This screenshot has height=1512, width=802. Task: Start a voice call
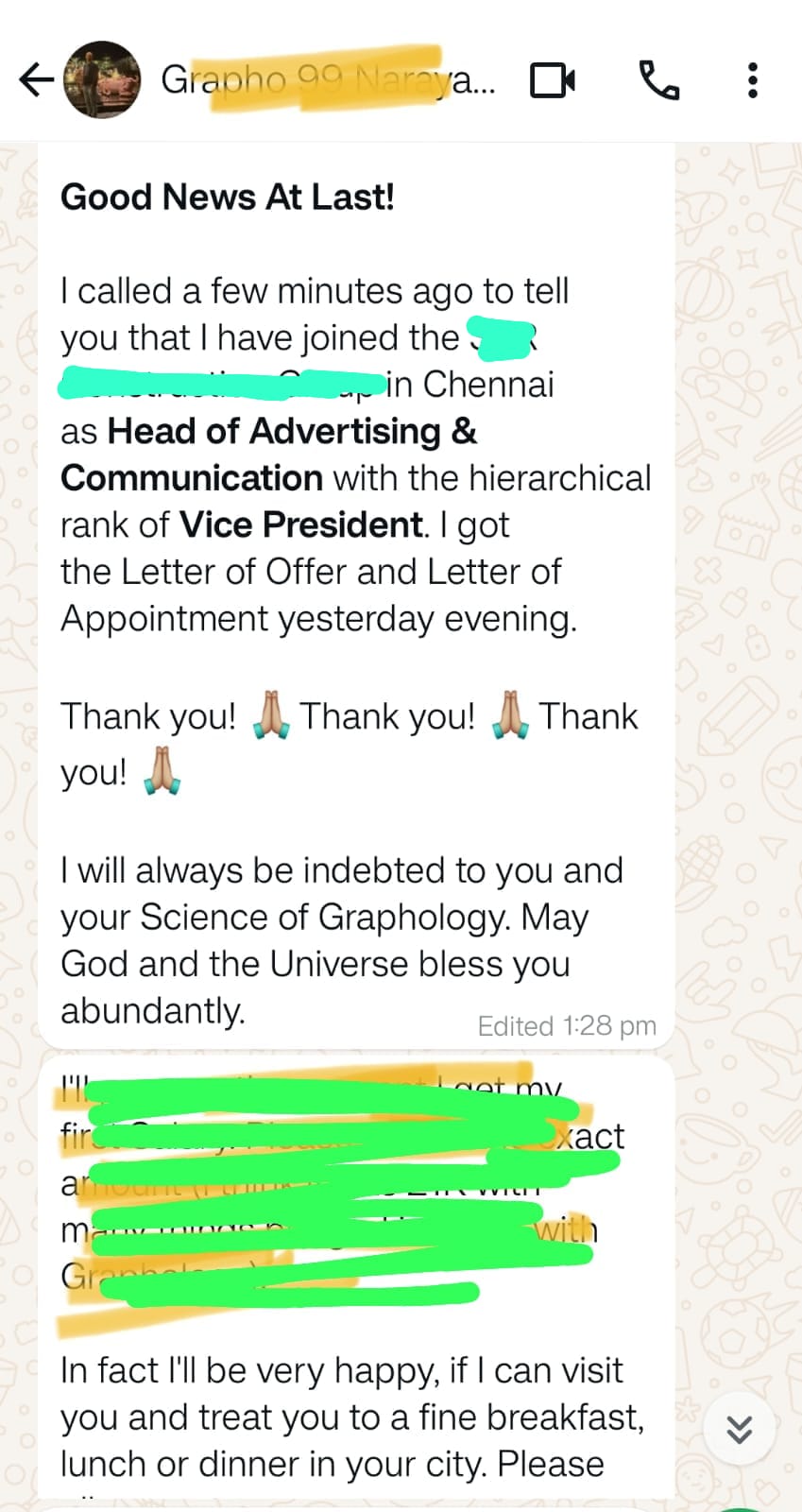658,80
